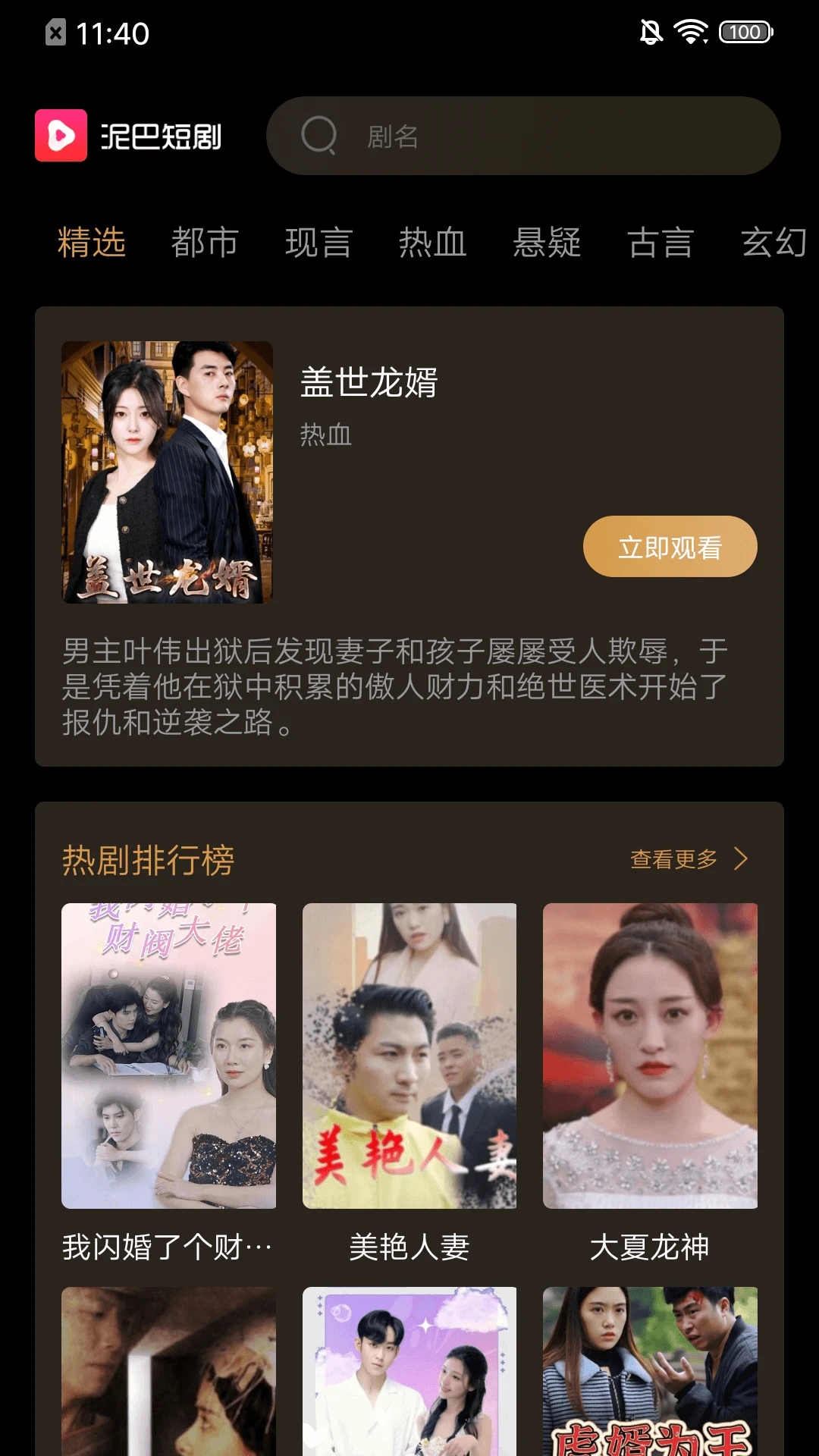Viewport: 819px width, 1456px height.
Task: Switch to the 悬疑 category tab
Action: pyautogui.click(x=548, y=243)
